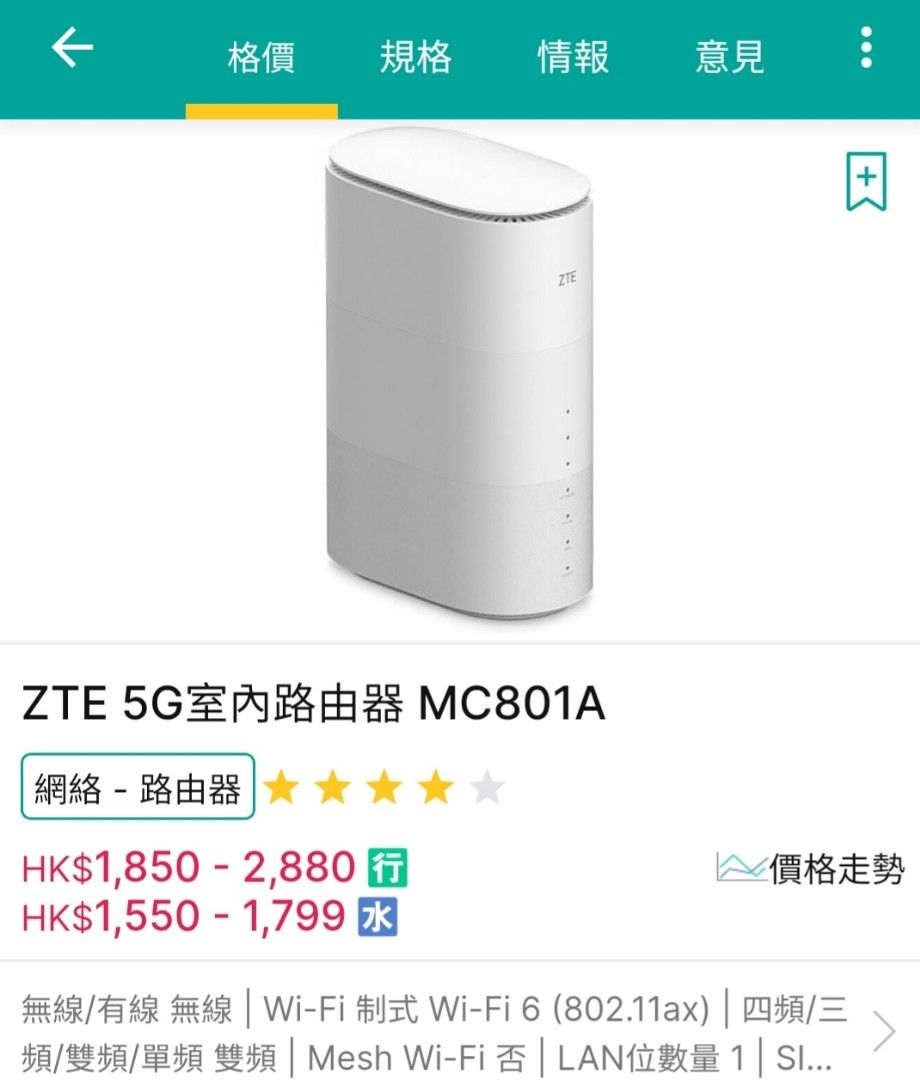Select the active 格價 tab
Viewport: 920px width, 1080px height.
(261, 58)
